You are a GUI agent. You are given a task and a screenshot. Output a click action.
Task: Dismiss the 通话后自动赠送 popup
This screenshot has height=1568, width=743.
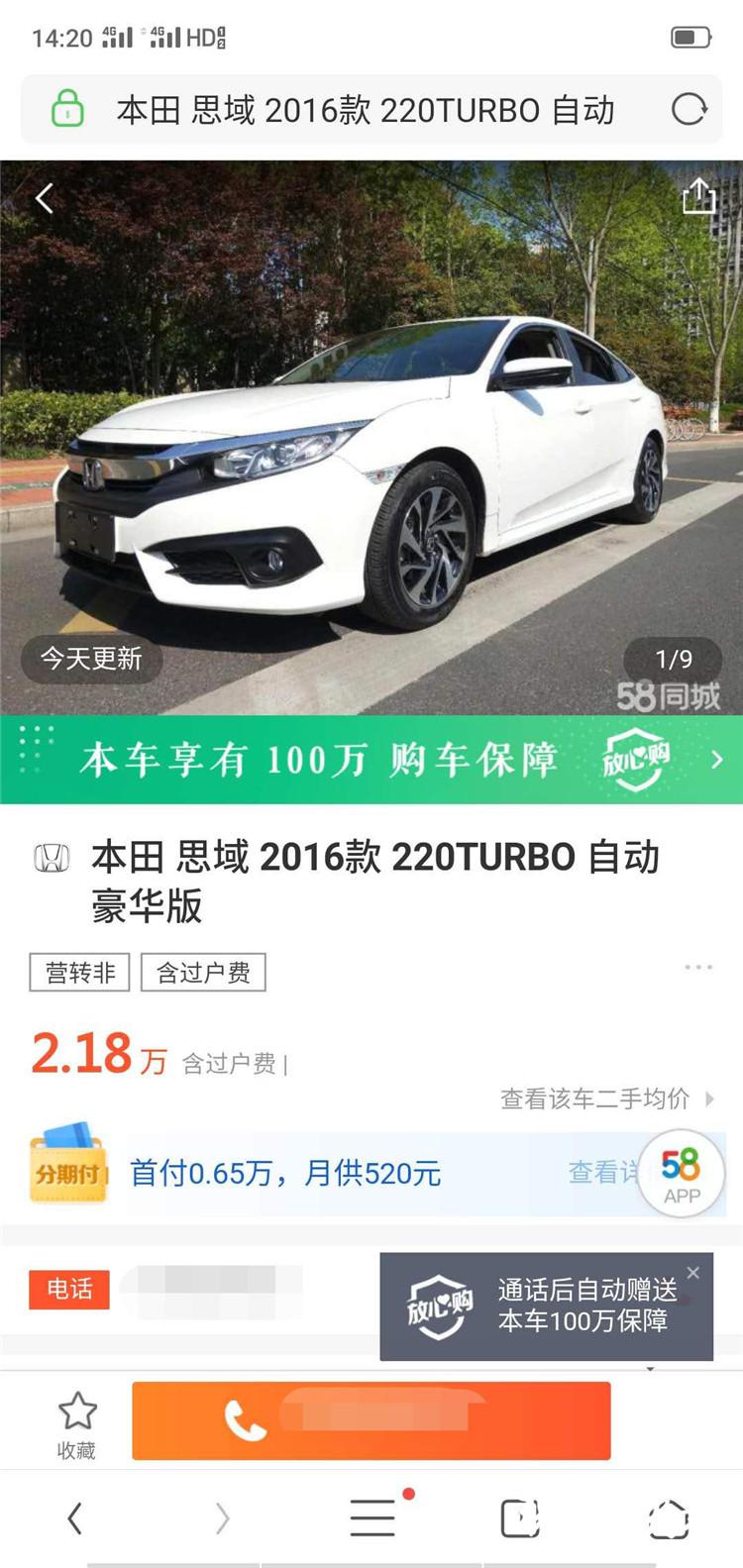pos(693,1273)
